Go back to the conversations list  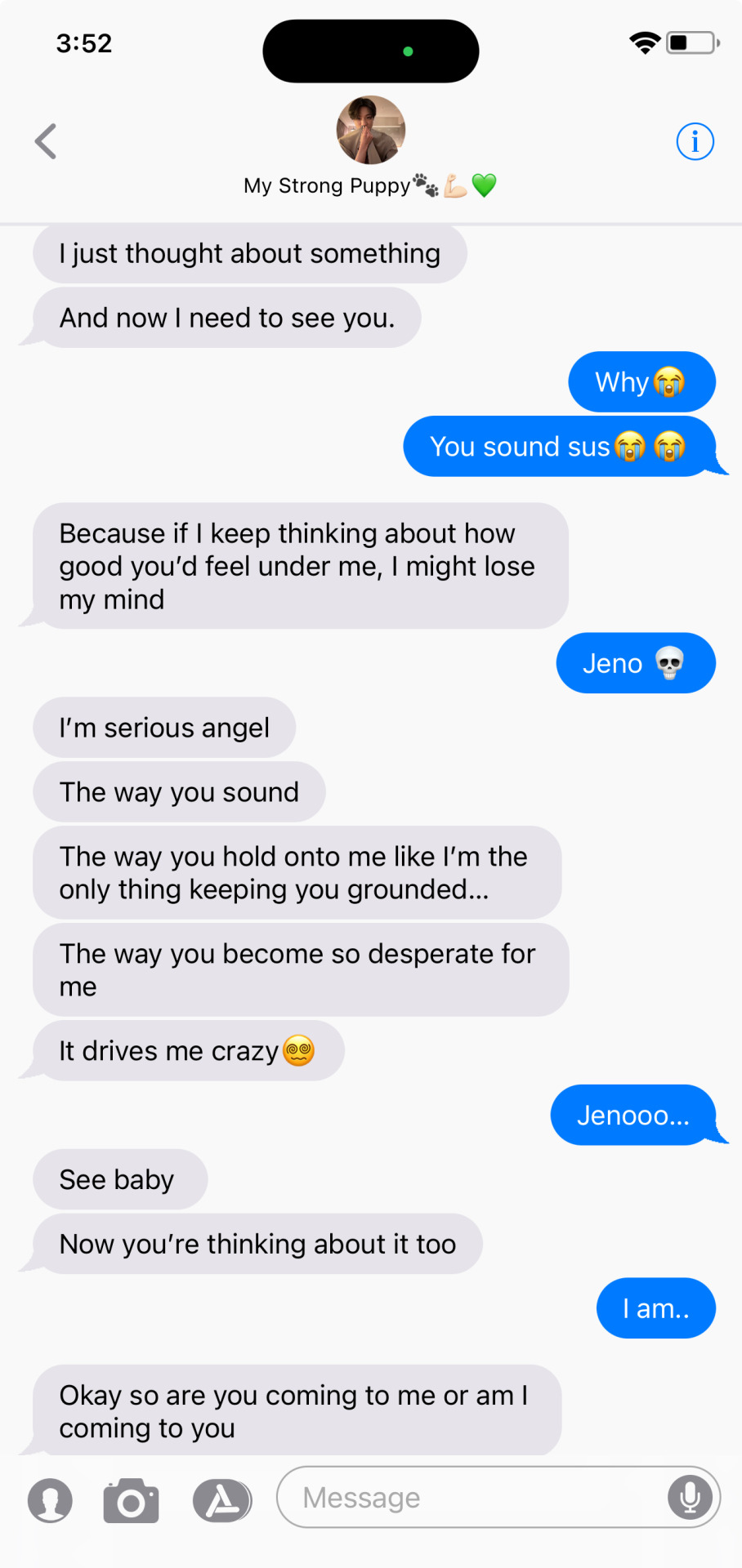click(x=47, y=141)
